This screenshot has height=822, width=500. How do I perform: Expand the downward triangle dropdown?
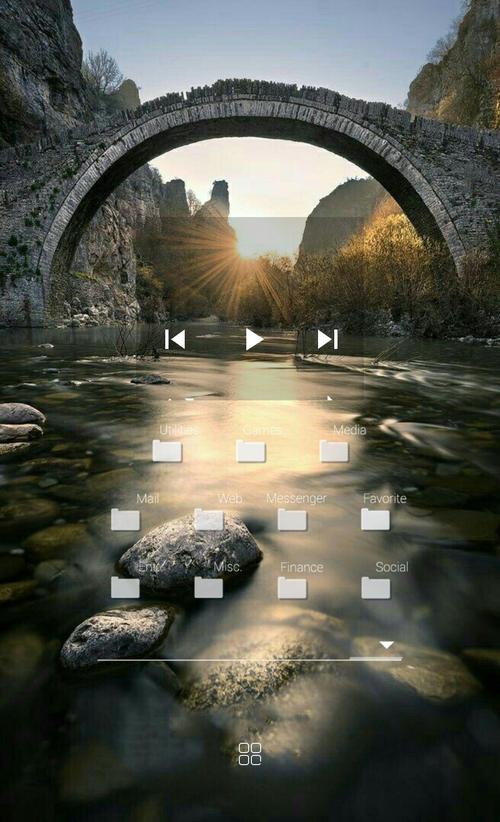tap(386, 645)
